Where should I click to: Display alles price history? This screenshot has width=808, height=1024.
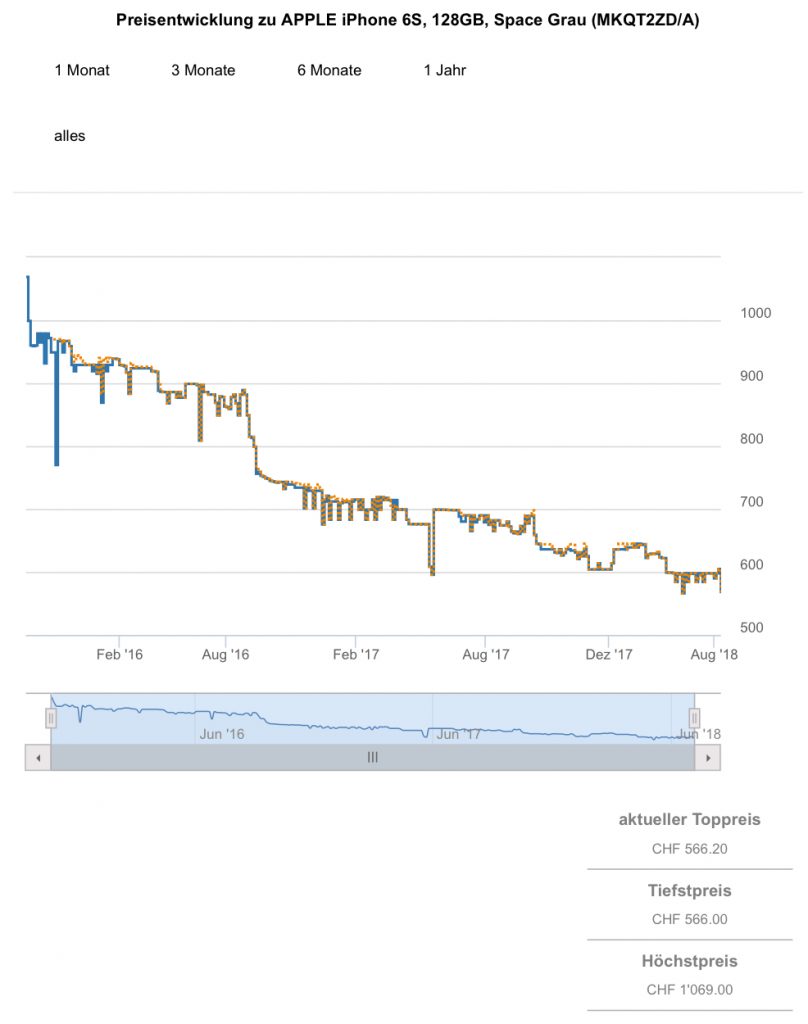click(70, 136)
